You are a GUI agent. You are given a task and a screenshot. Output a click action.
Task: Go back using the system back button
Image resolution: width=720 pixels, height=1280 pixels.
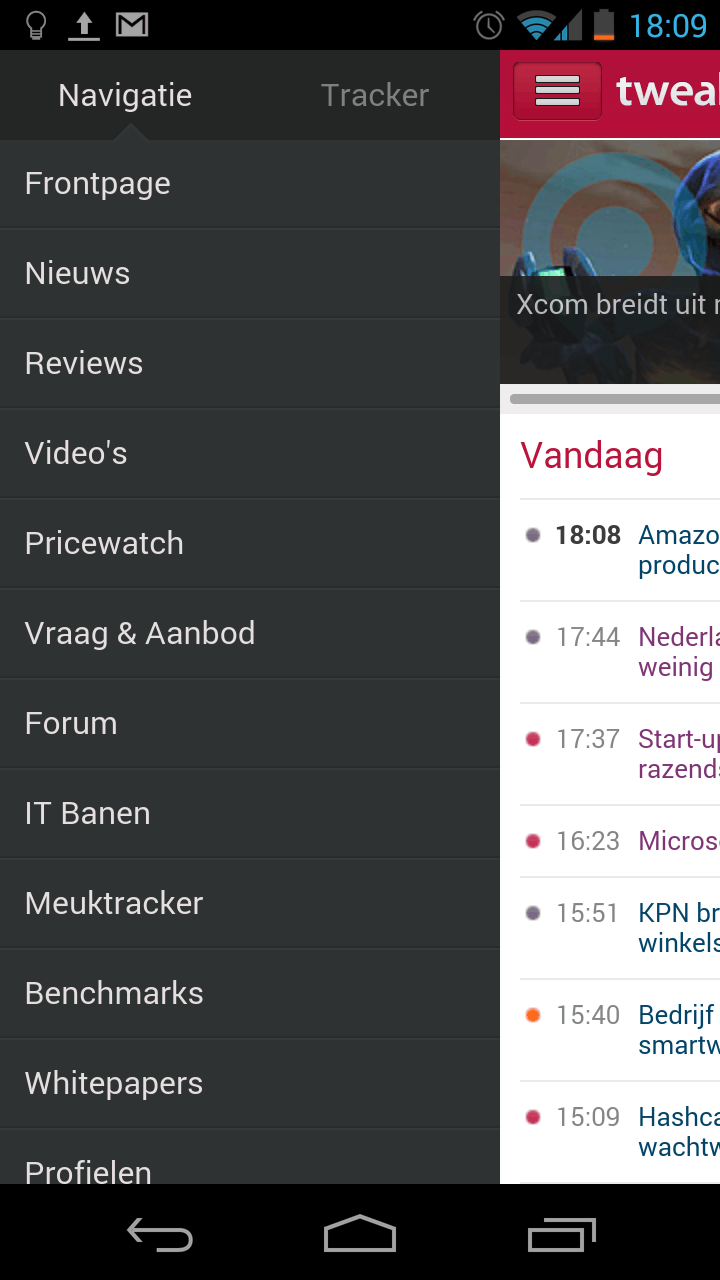click(160, 1234)
